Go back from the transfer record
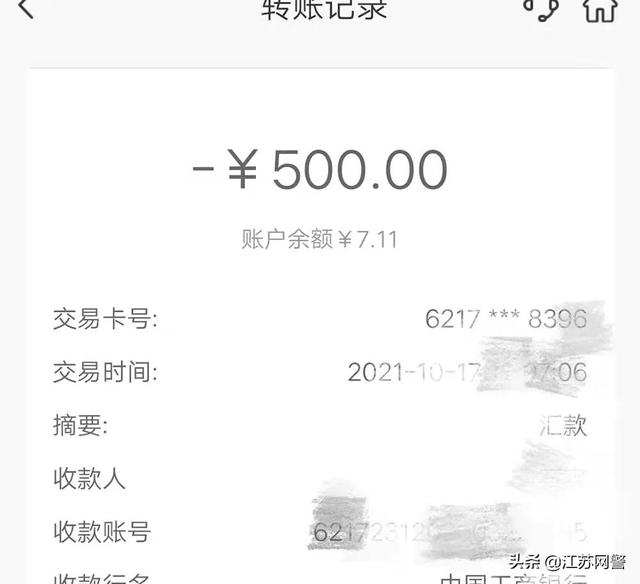 coord(26,8)
